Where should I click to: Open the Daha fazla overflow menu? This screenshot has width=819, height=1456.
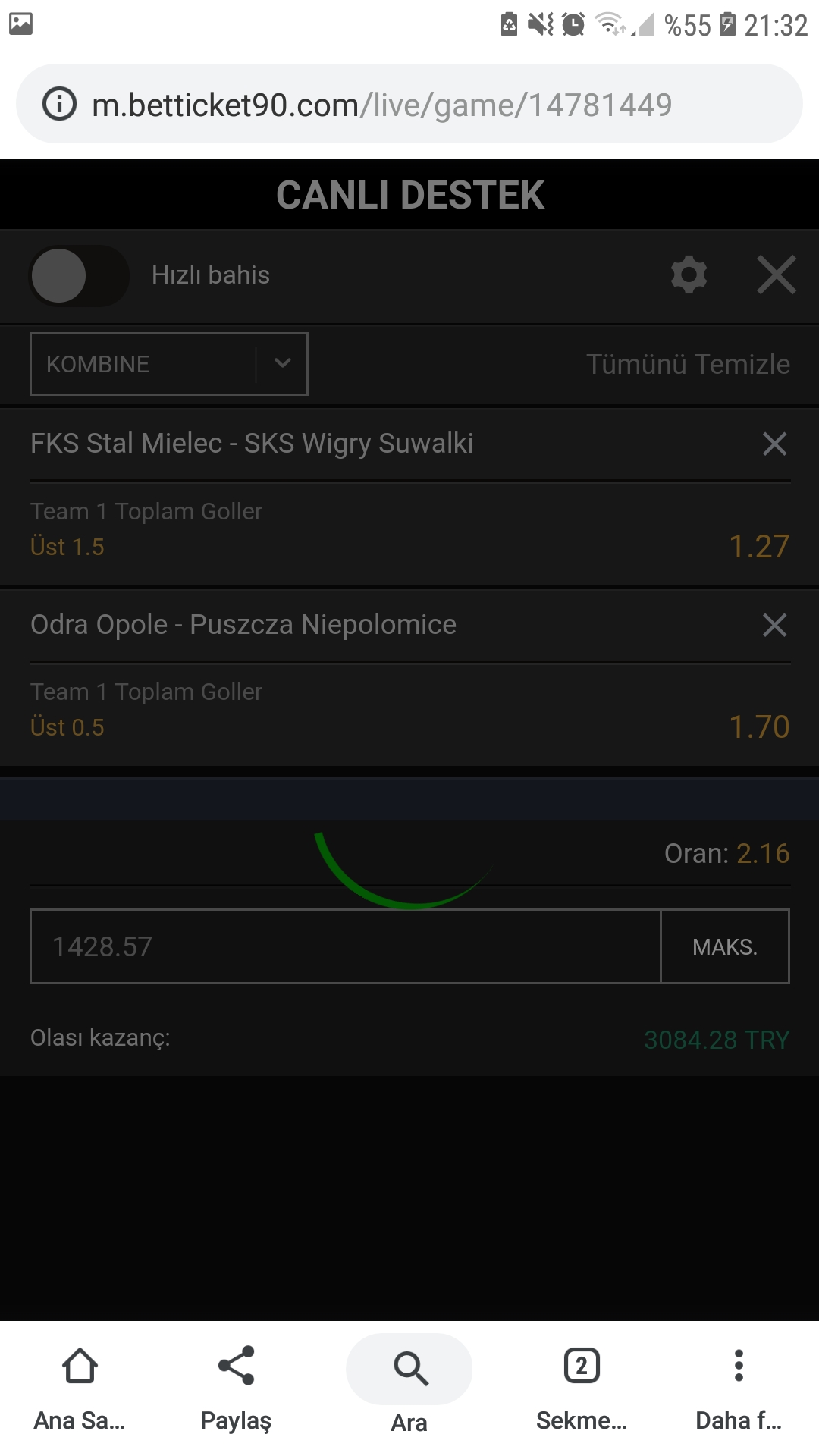739,1389
